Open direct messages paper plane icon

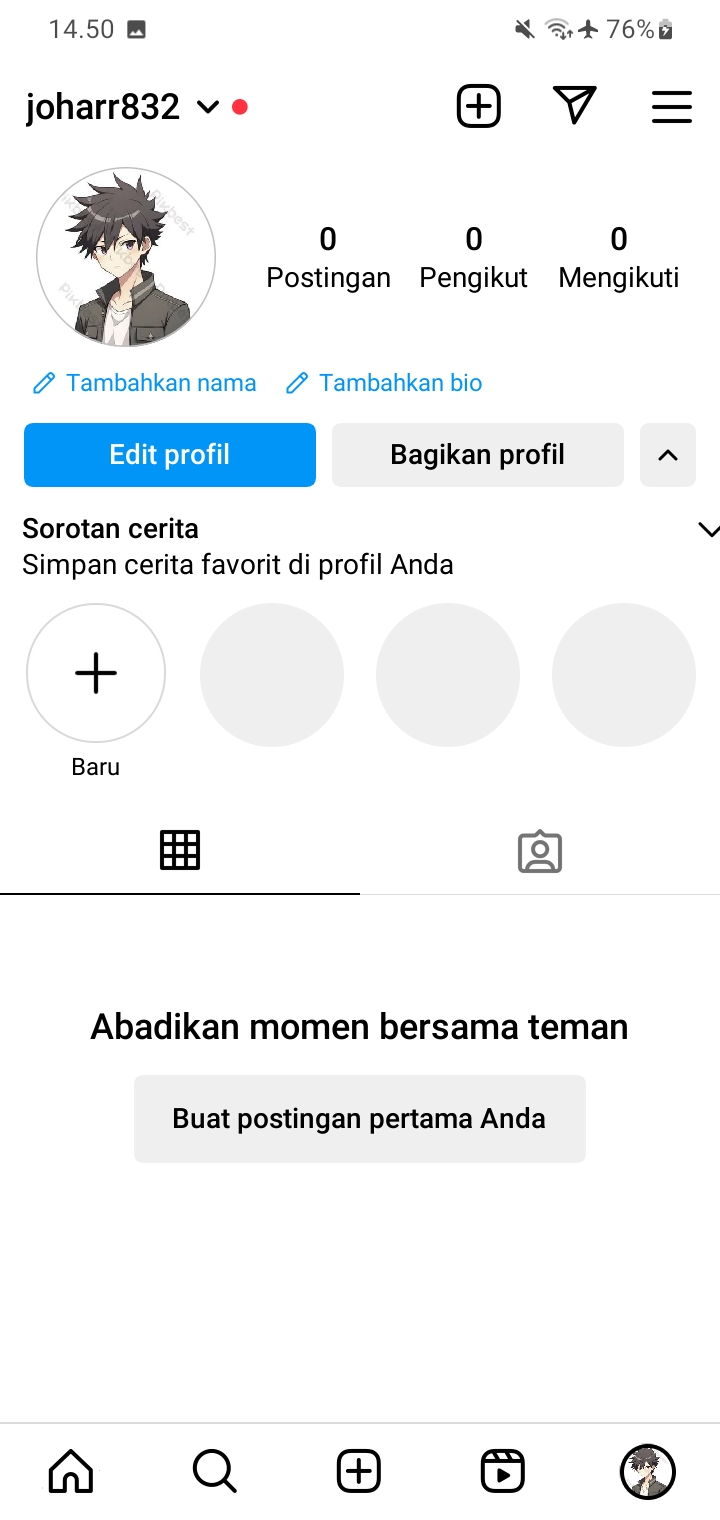coord(575,106)
